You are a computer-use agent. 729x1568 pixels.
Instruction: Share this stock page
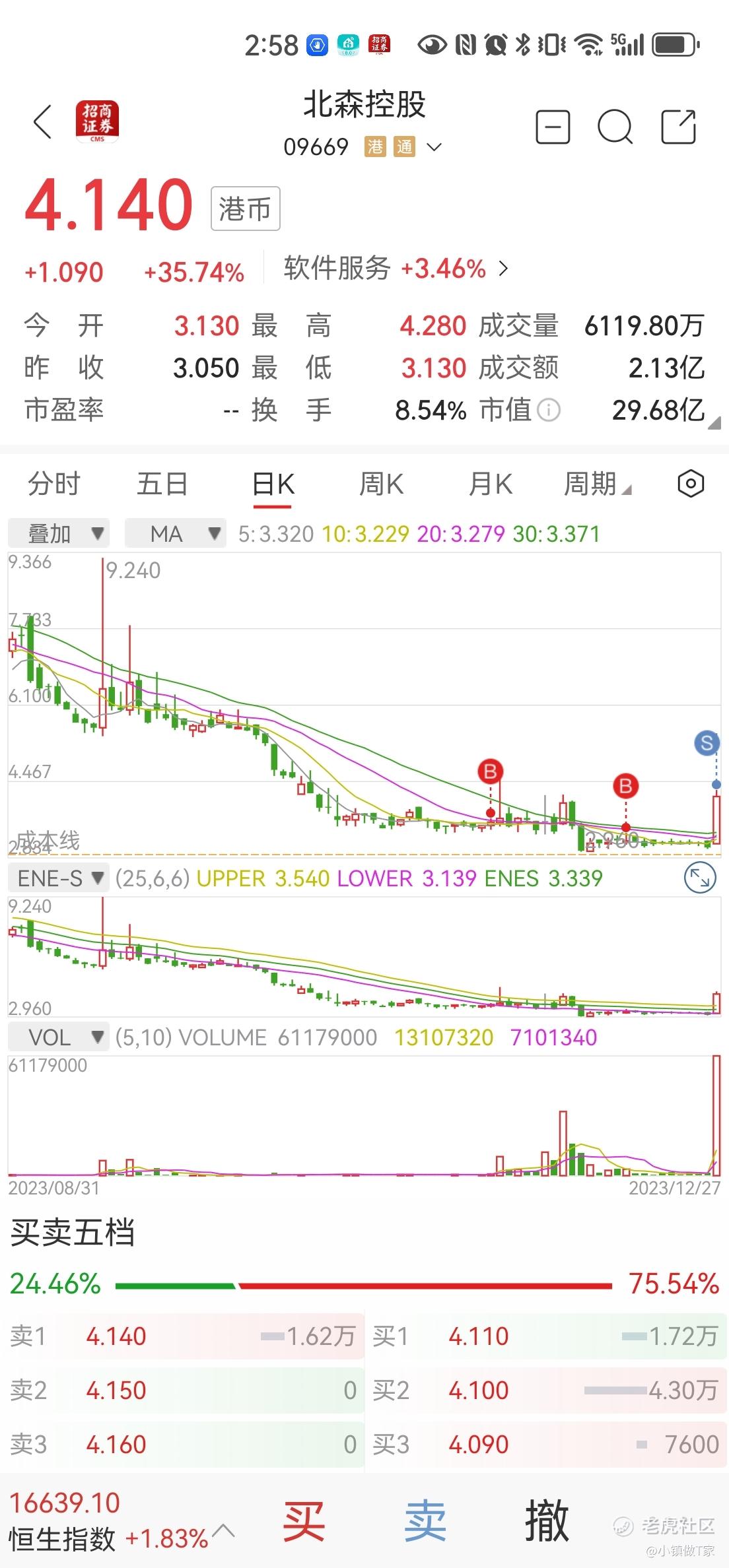(x=679, y=126)
